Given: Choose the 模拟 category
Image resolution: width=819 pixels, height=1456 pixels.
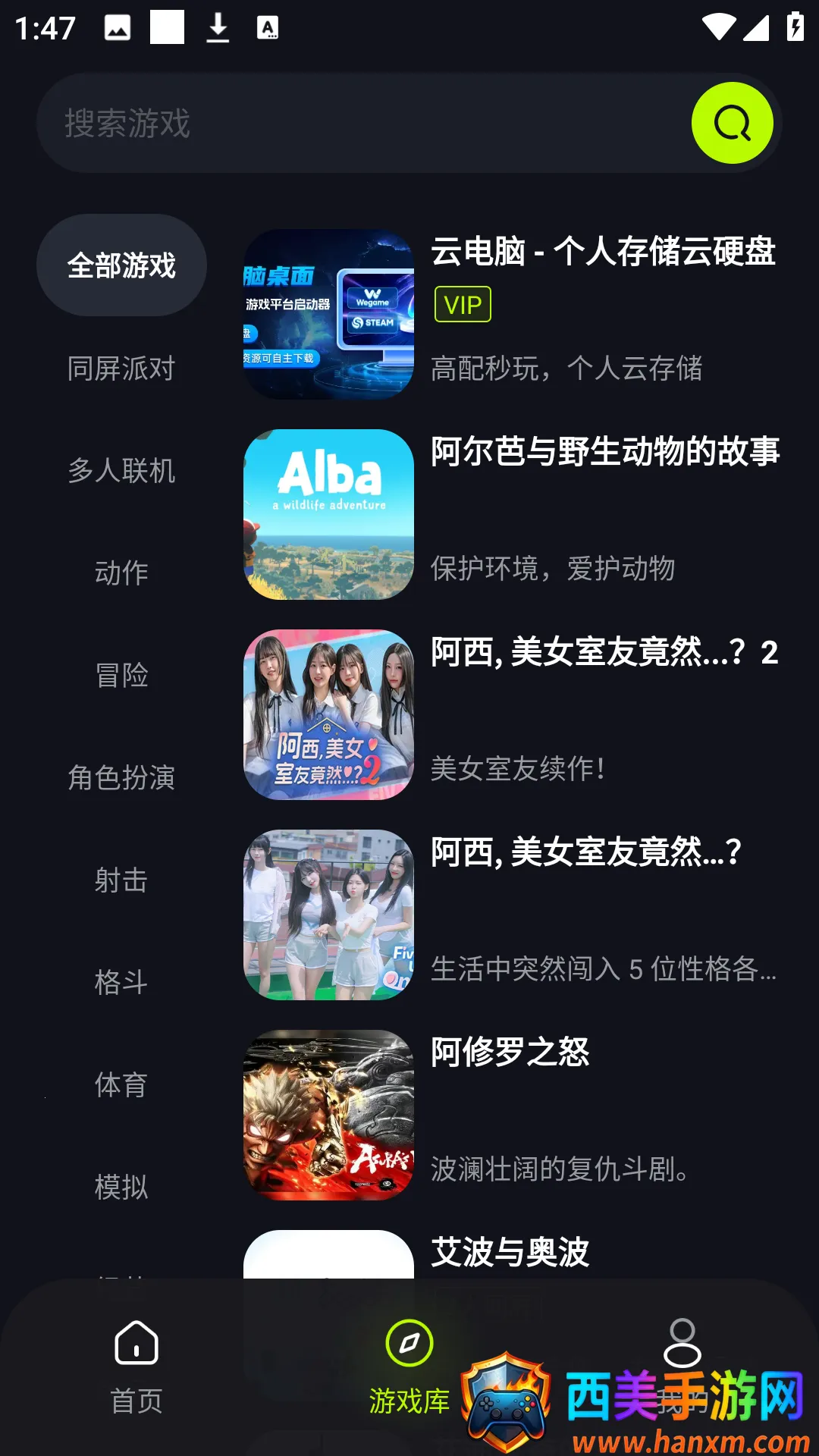Looking at the screenshot, I should click(121, 1187).
